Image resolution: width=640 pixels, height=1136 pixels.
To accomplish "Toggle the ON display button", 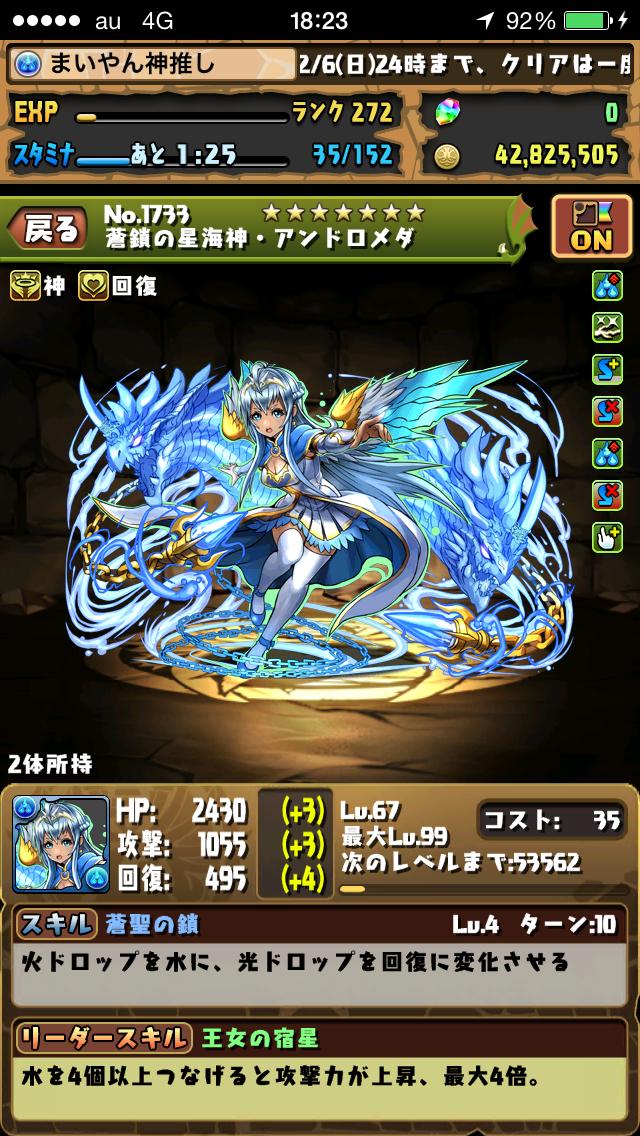I will click(590, 226).
